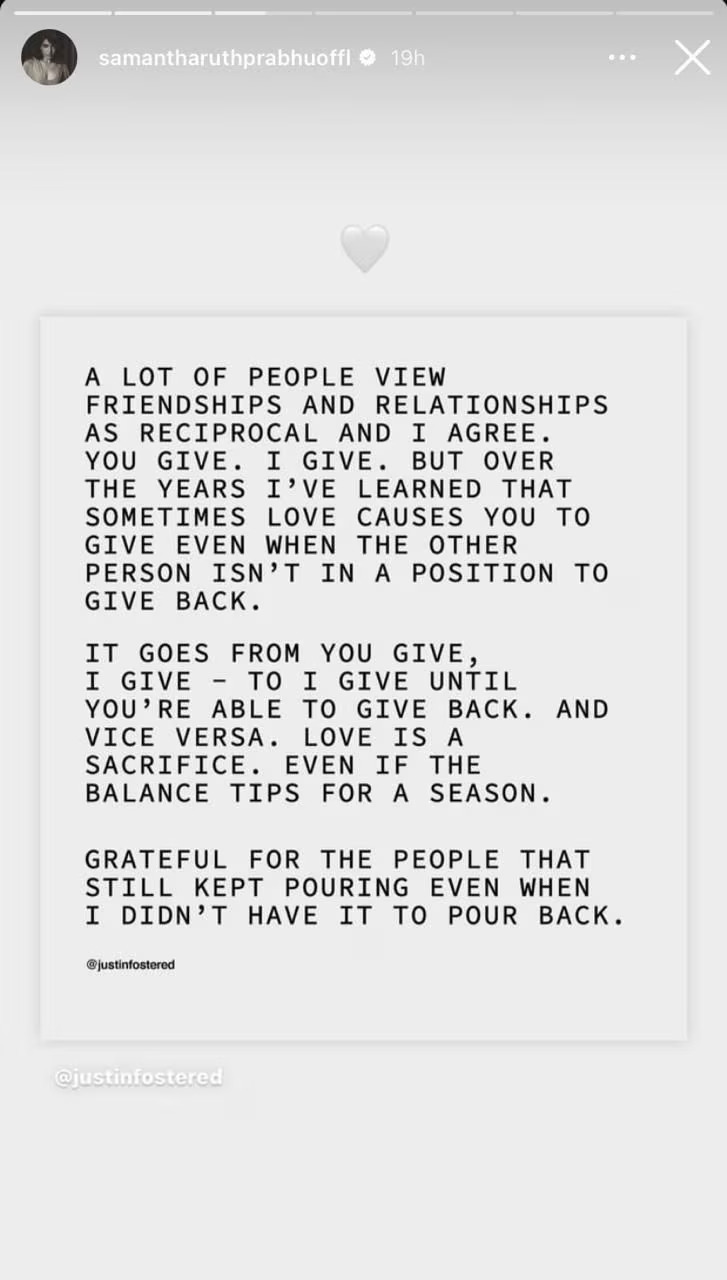Tap the samantharuthprabhuoffl username
This screenshot has width=727, height=1280.
click(x=224, y=58)
